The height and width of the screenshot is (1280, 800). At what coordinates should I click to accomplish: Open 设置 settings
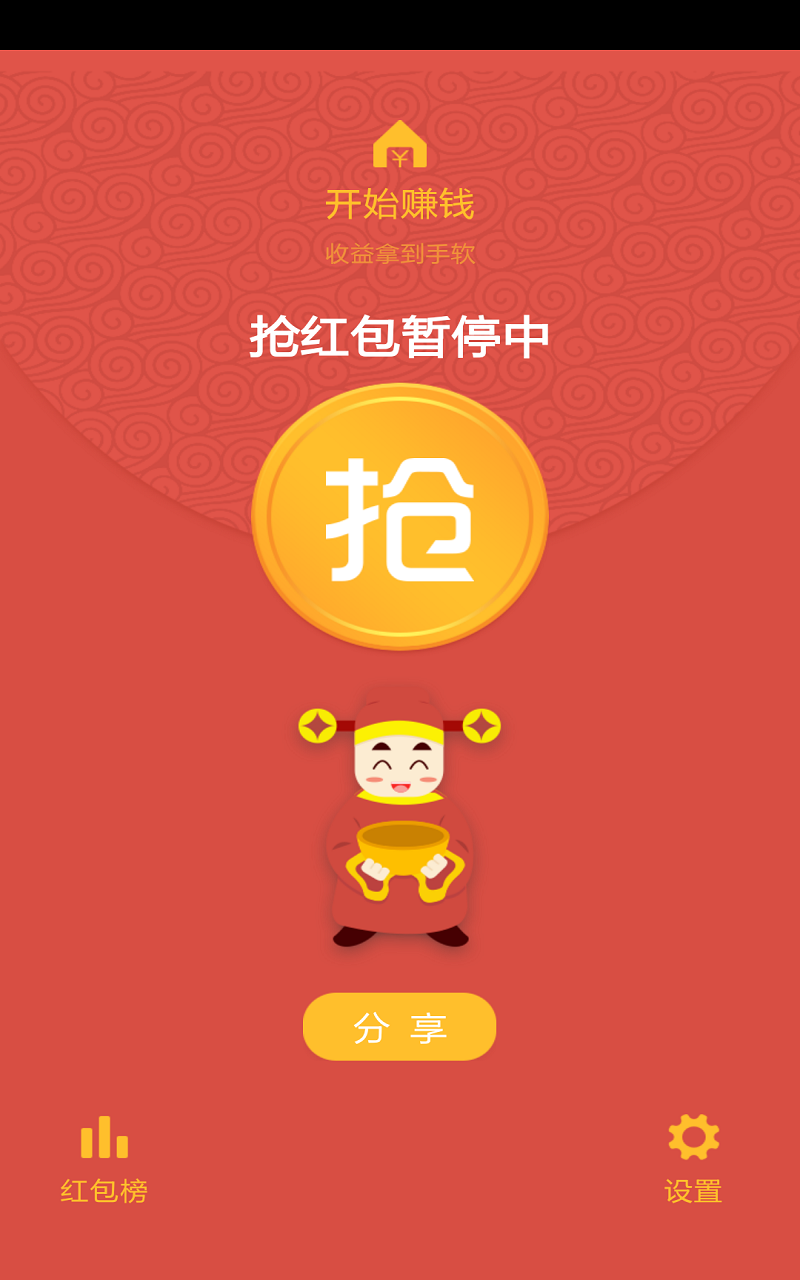693,1160
